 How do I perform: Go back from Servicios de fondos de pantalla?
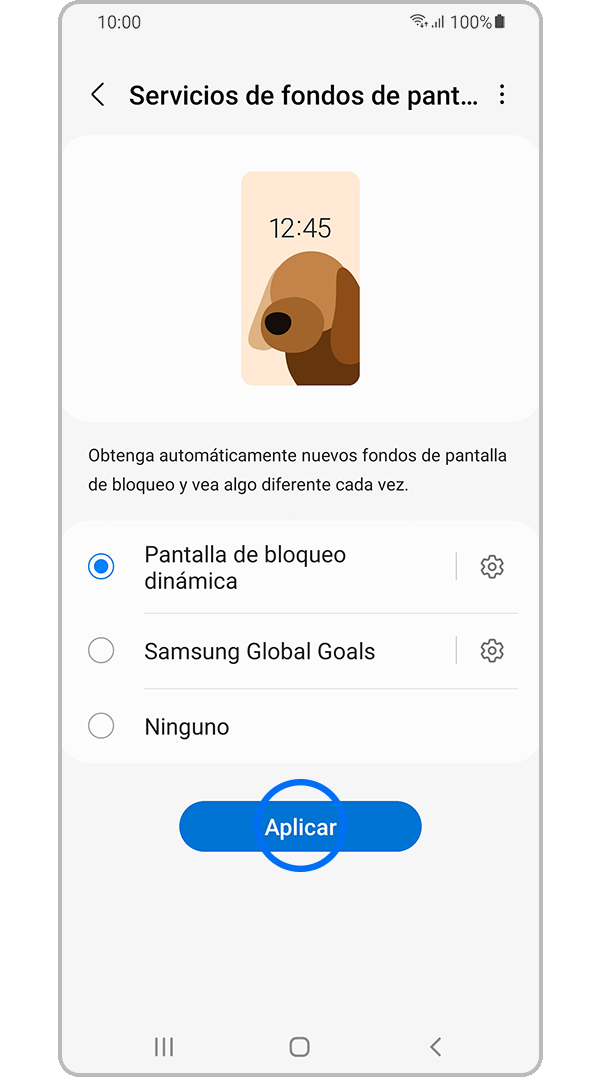coord(98,95)
